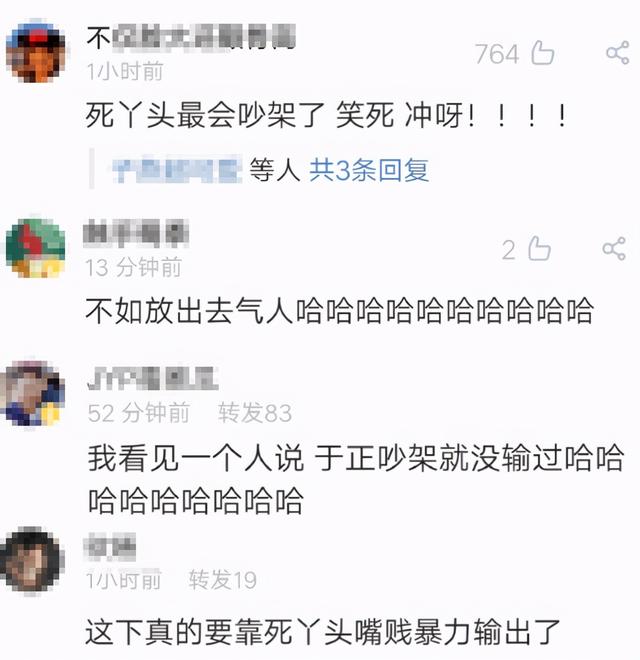Open avatar of the 764-like commenter

click(35, 51)
